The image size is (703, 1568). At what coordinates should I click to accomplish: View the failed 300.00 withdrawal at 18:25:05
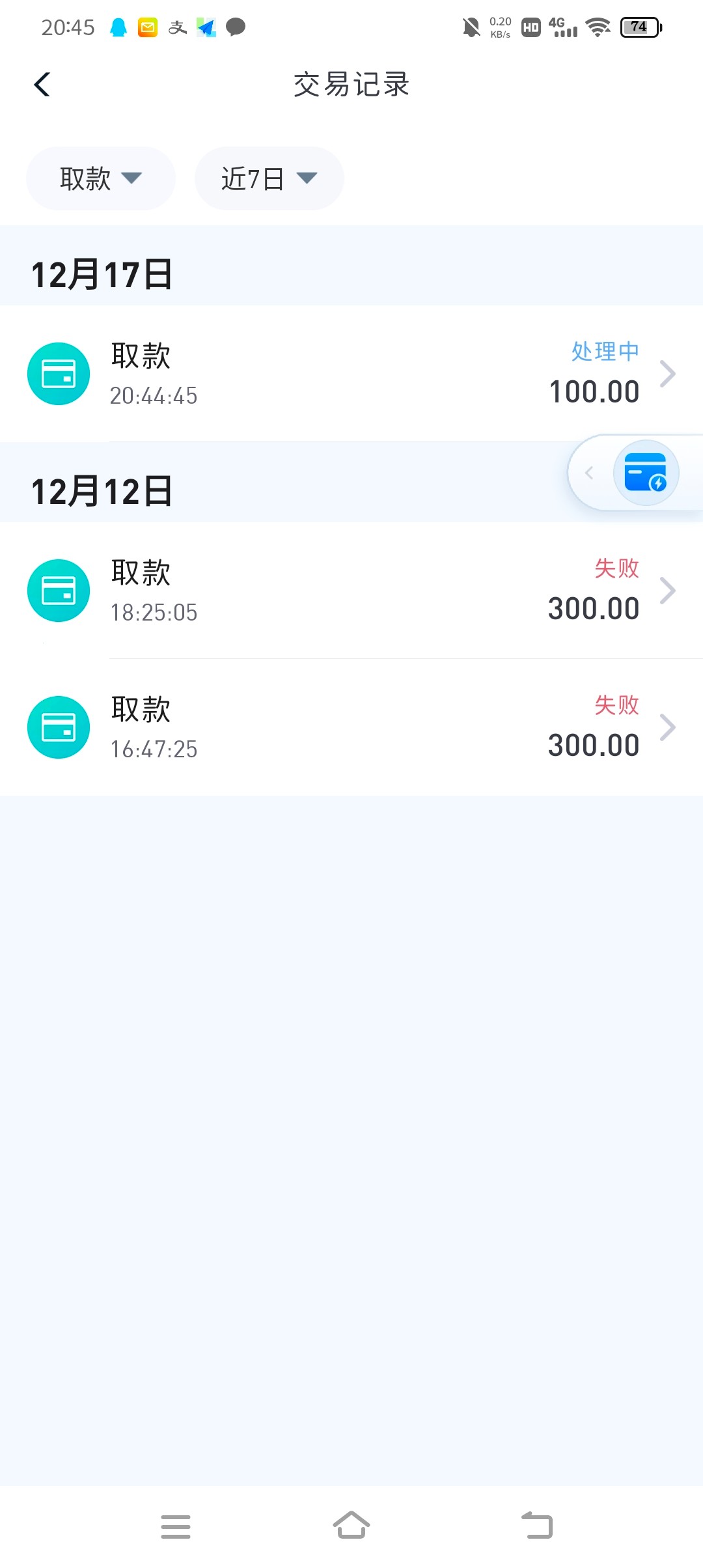pos(351,591)
